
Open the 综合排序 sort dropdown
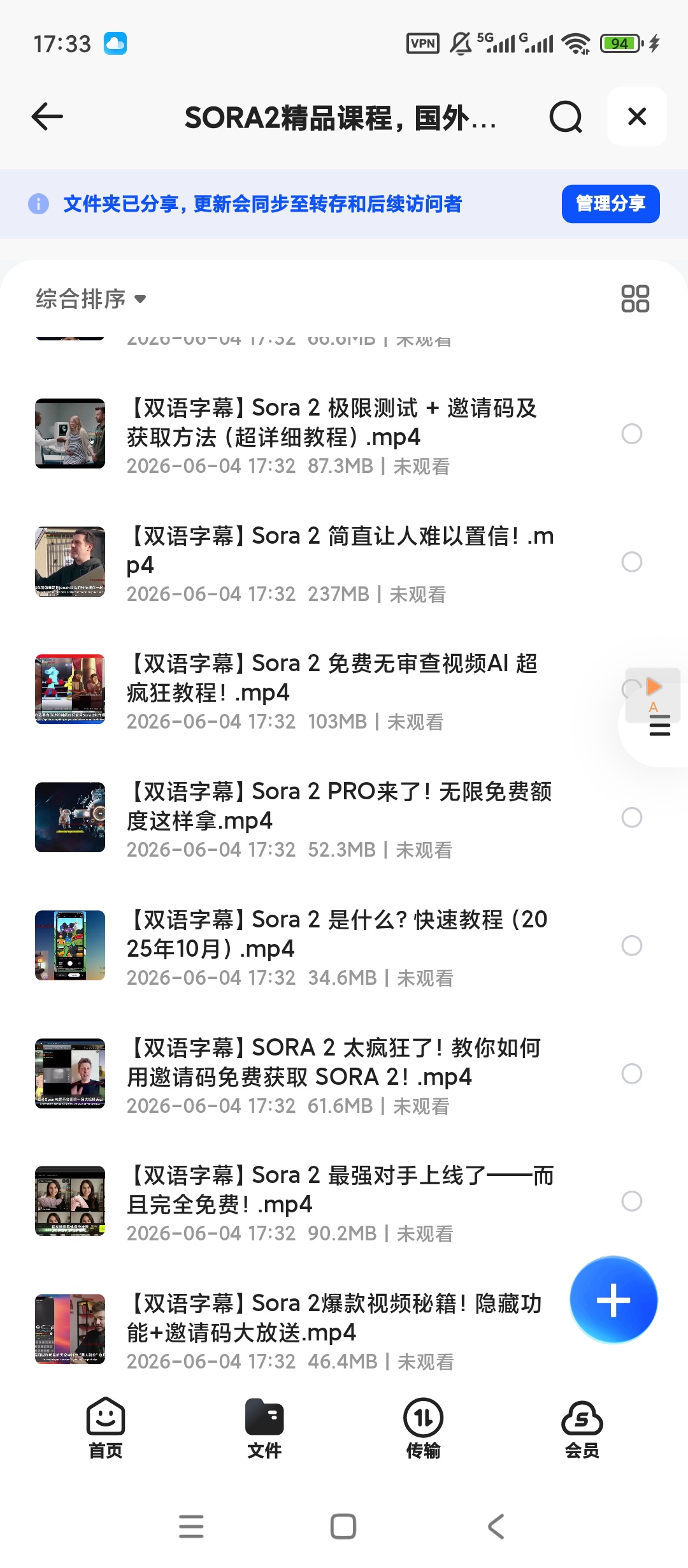tap(91, 298)
